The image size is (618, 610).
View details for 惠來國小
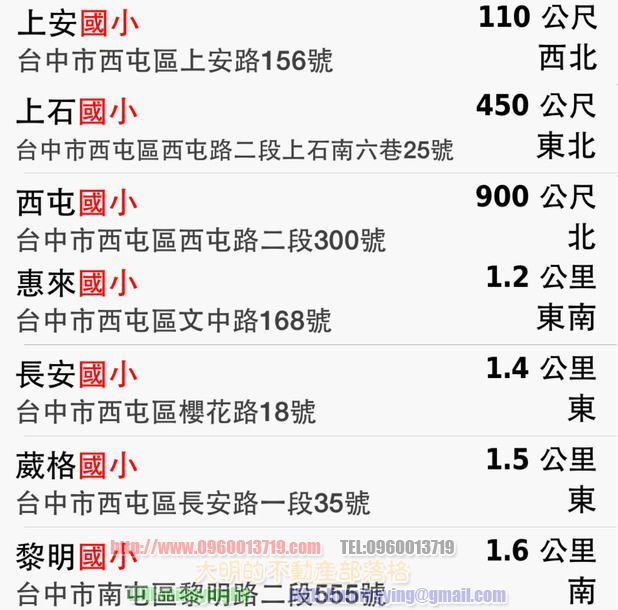tap(78, 284)
